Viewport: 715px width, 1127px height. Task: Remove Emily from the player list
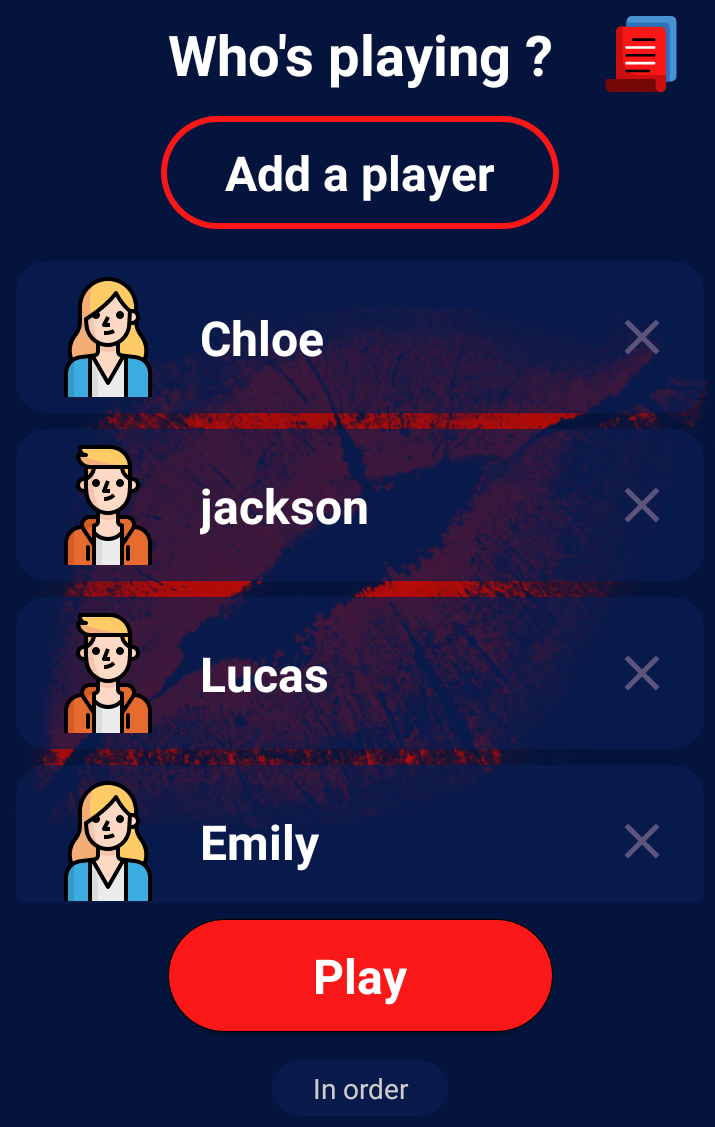pos(641,842)
